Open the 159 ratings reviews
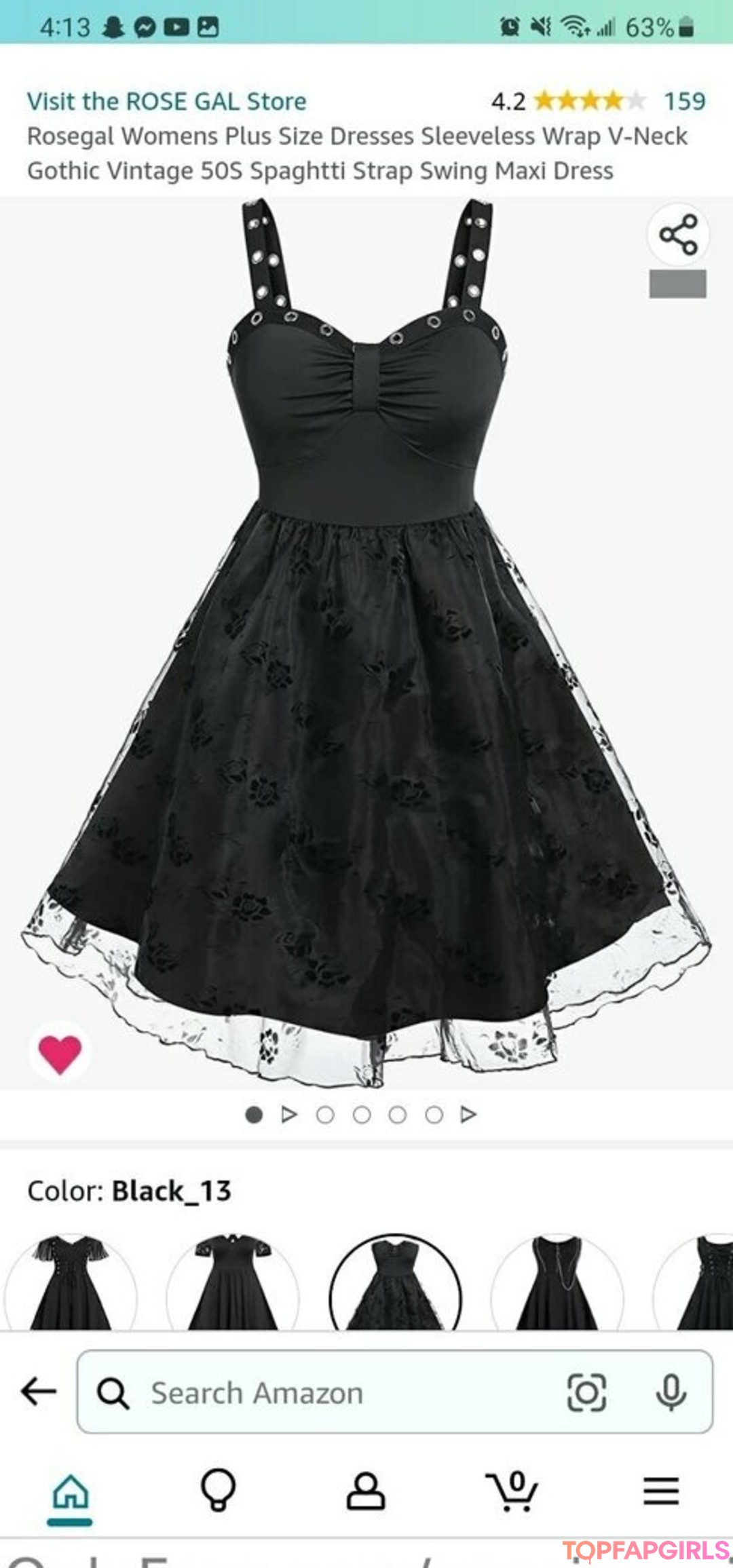The width and height of the screenshot is (733, 1568). click(x=684, y=102)
